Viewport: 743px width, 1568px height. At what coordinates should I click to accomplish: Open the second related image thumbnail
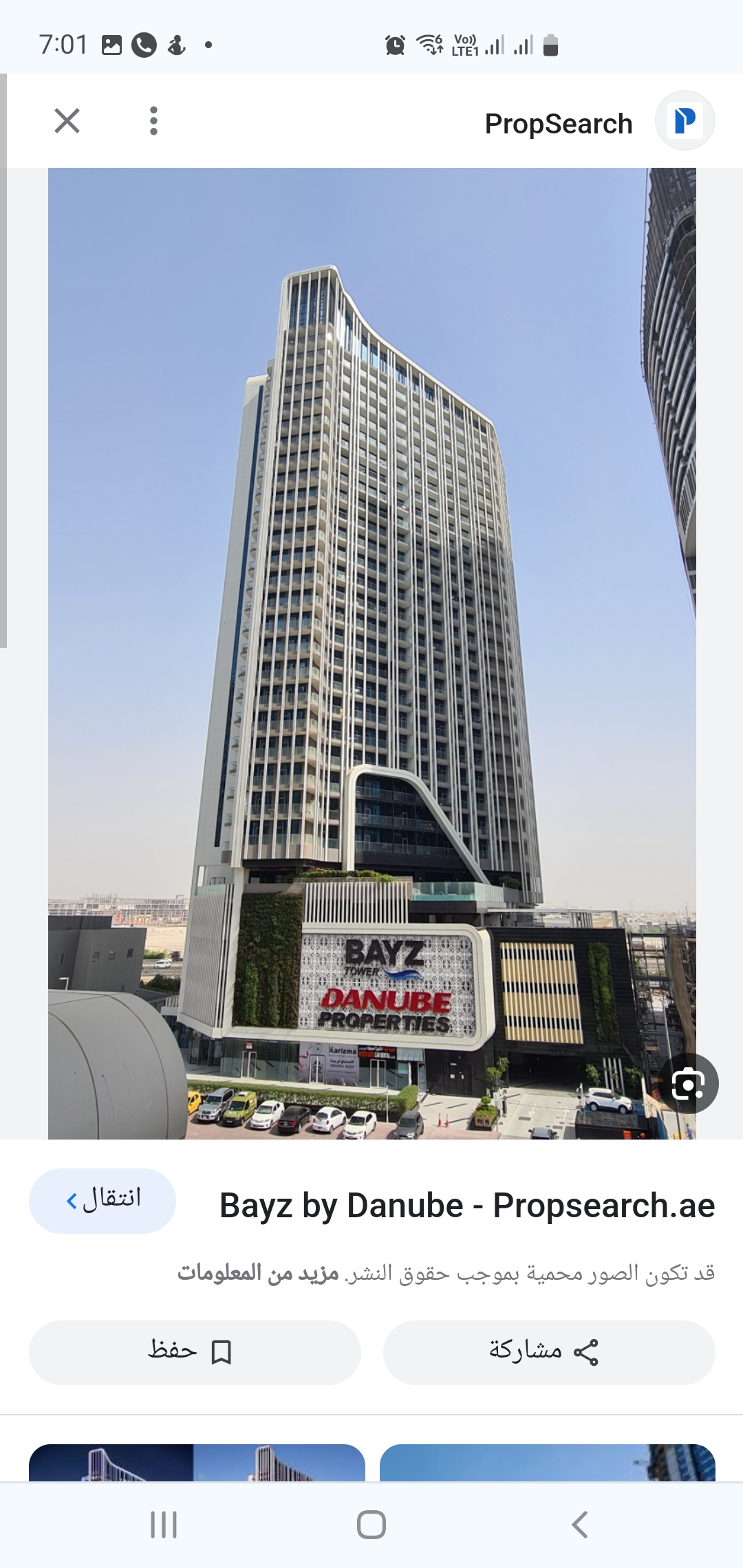click(x=547, y=1462)
